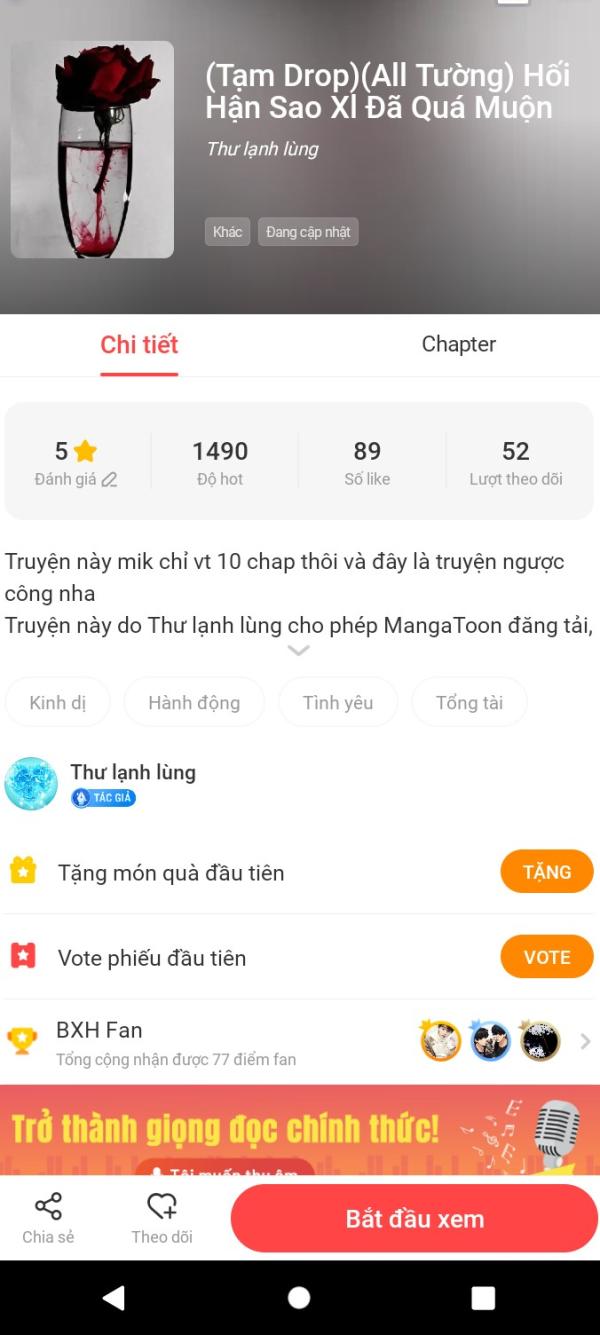Expand the full story description

(298, 651)
